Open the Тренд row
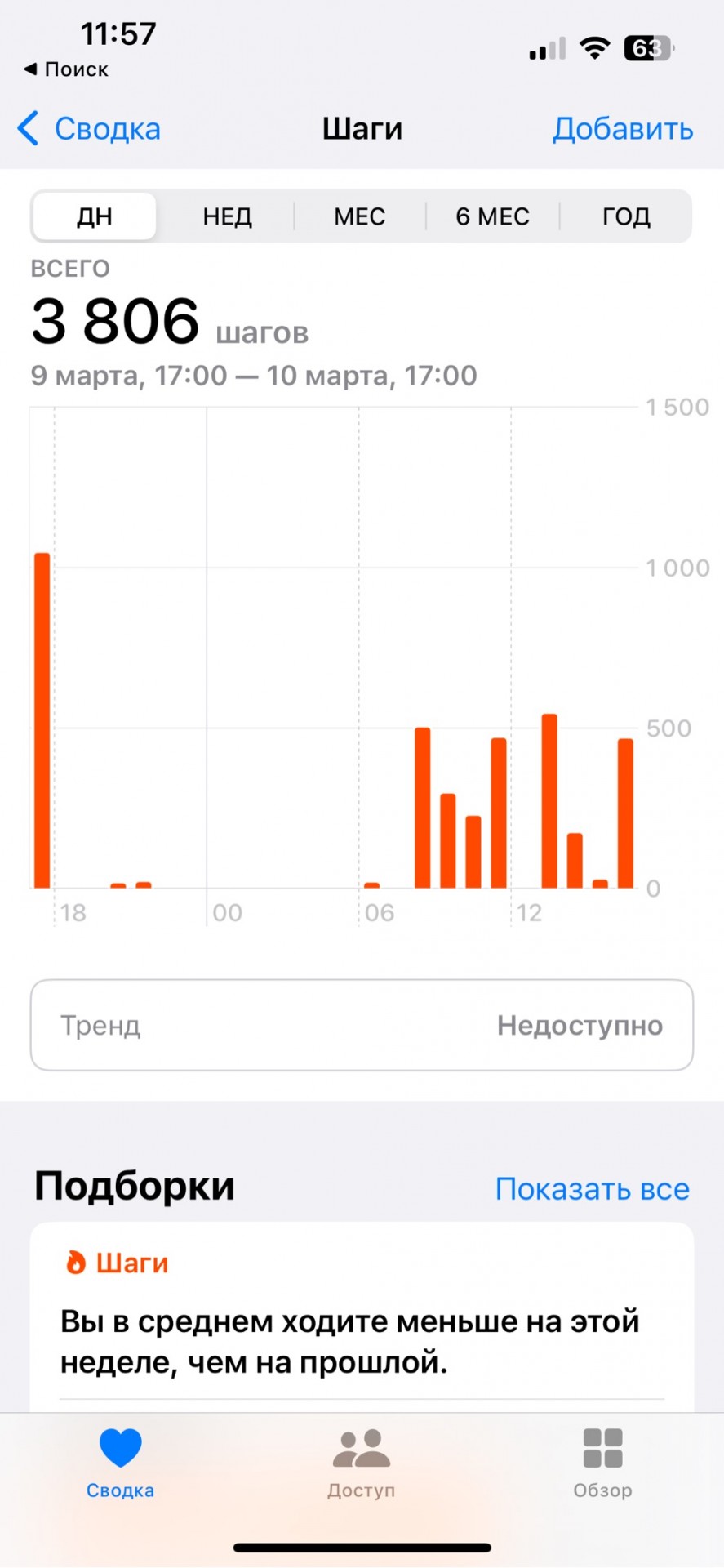Screen dimensions: 724x1568 362,1025
